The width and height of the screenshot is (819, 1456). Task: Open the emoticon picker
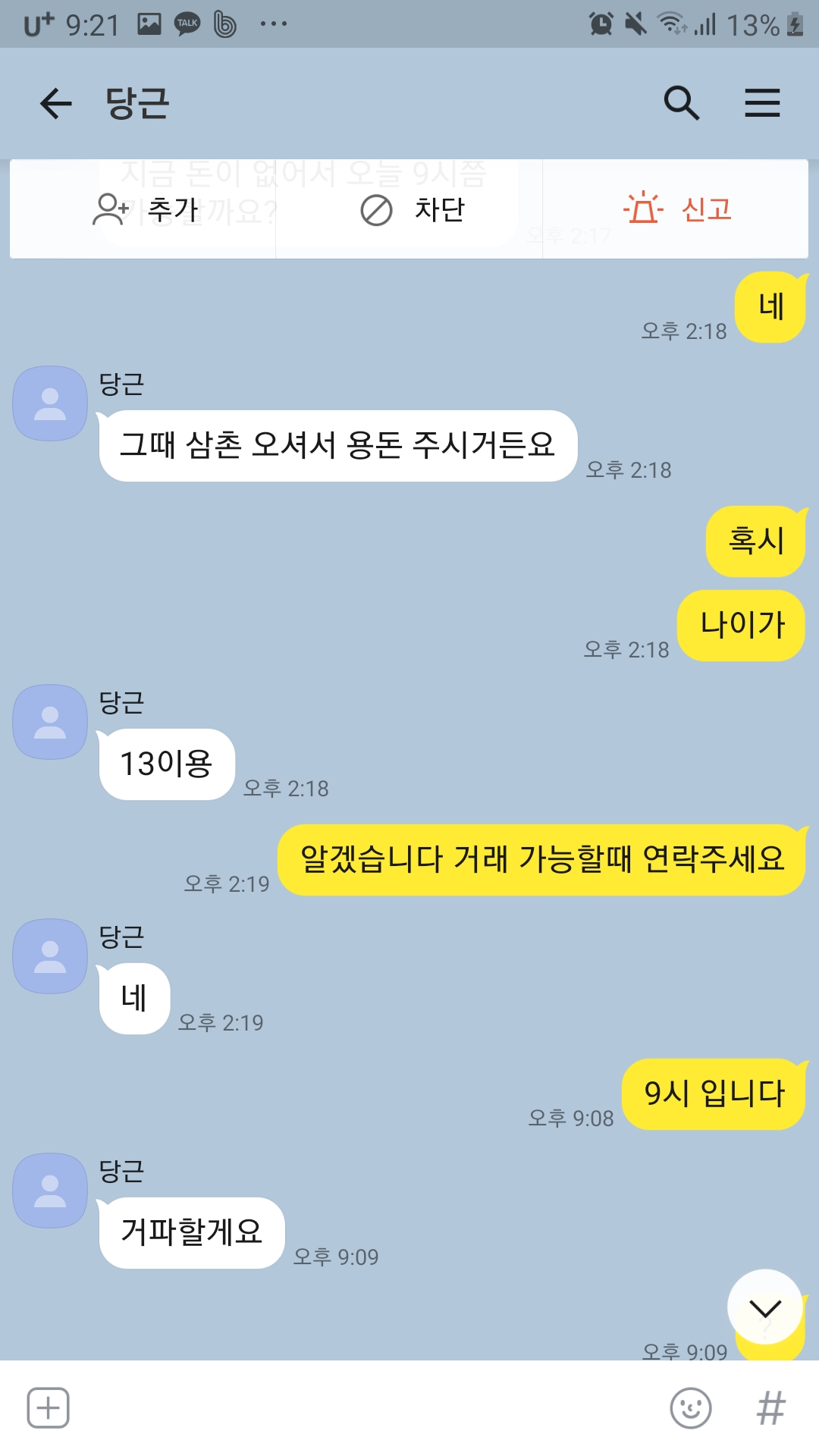tap(690, 1408)
